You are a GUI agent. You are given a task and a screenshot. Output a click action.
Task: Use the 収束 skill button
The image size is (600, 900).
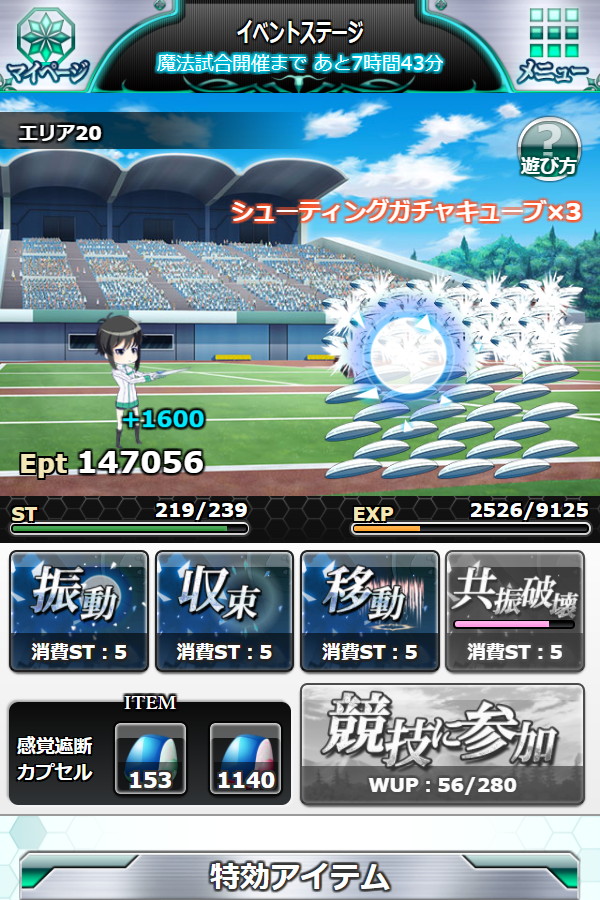[224, 610]
